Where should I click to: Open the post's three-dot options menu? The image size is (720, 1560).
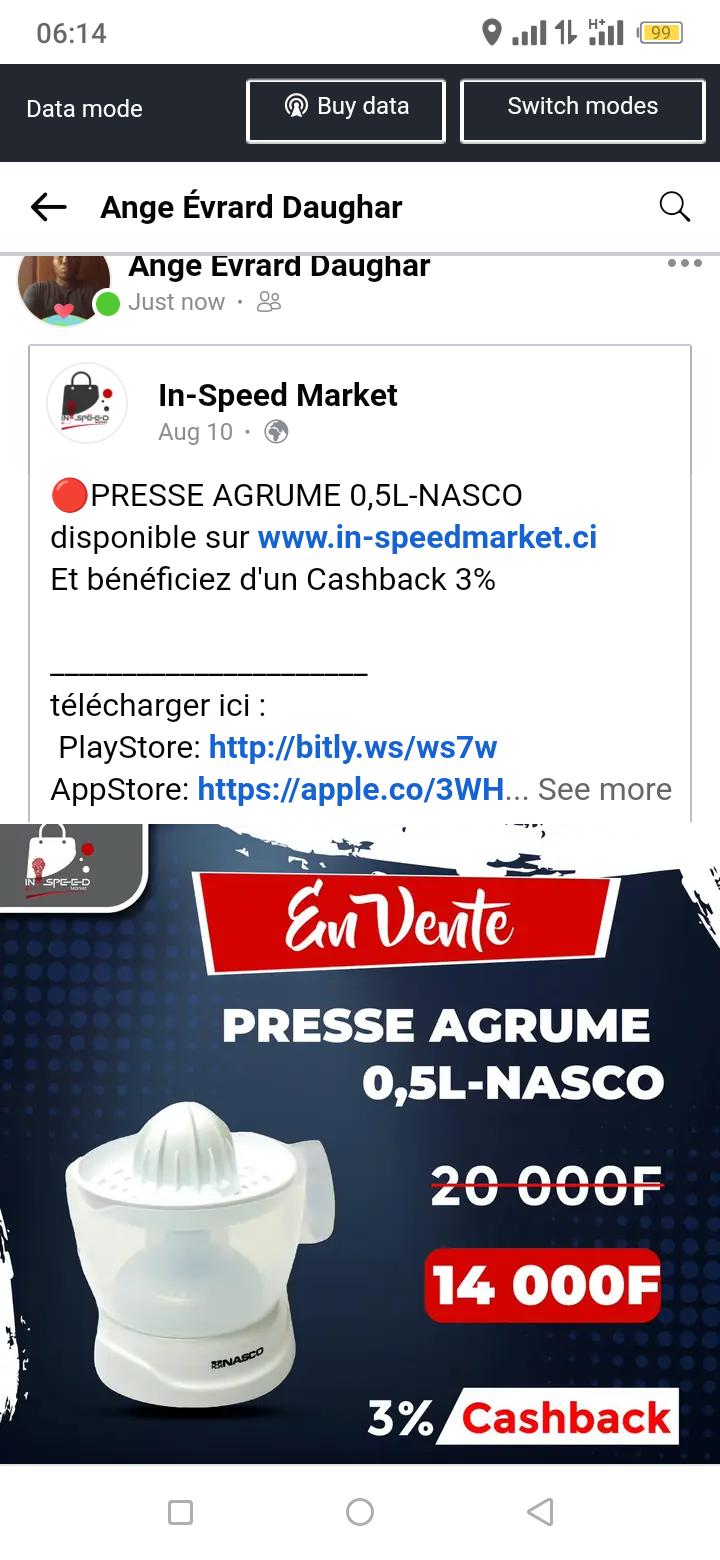click(x=684, y=264)
